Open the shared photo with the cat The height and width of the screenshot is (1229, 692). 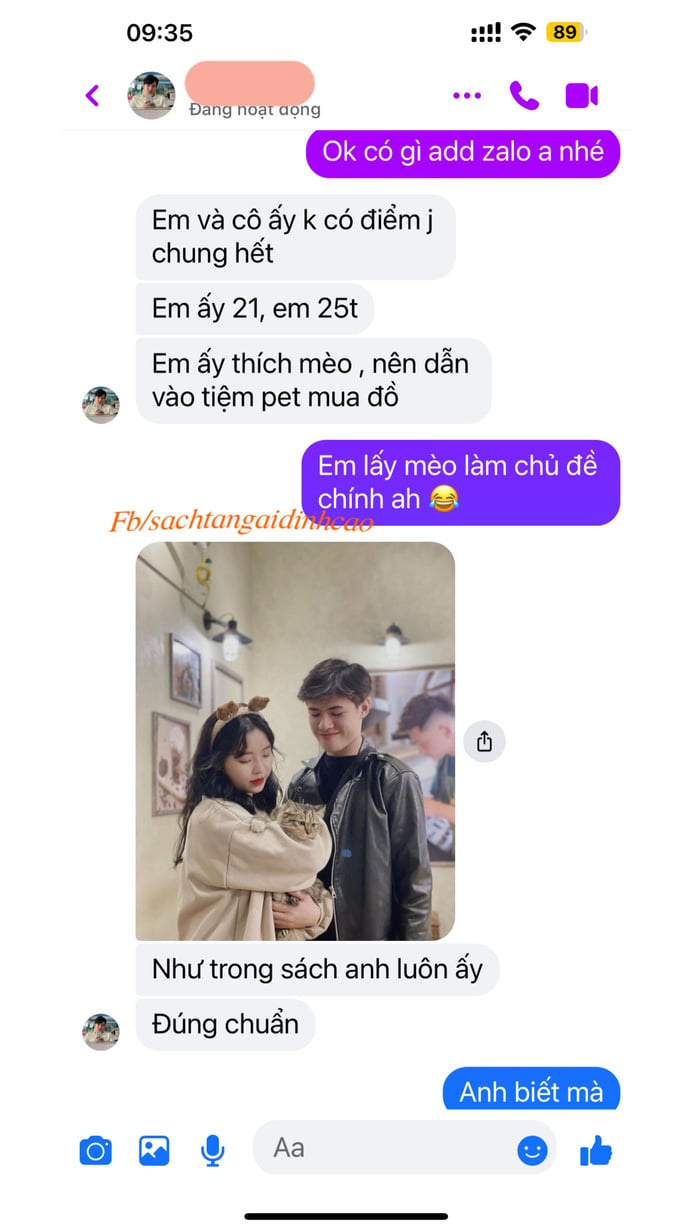point(295,740)
